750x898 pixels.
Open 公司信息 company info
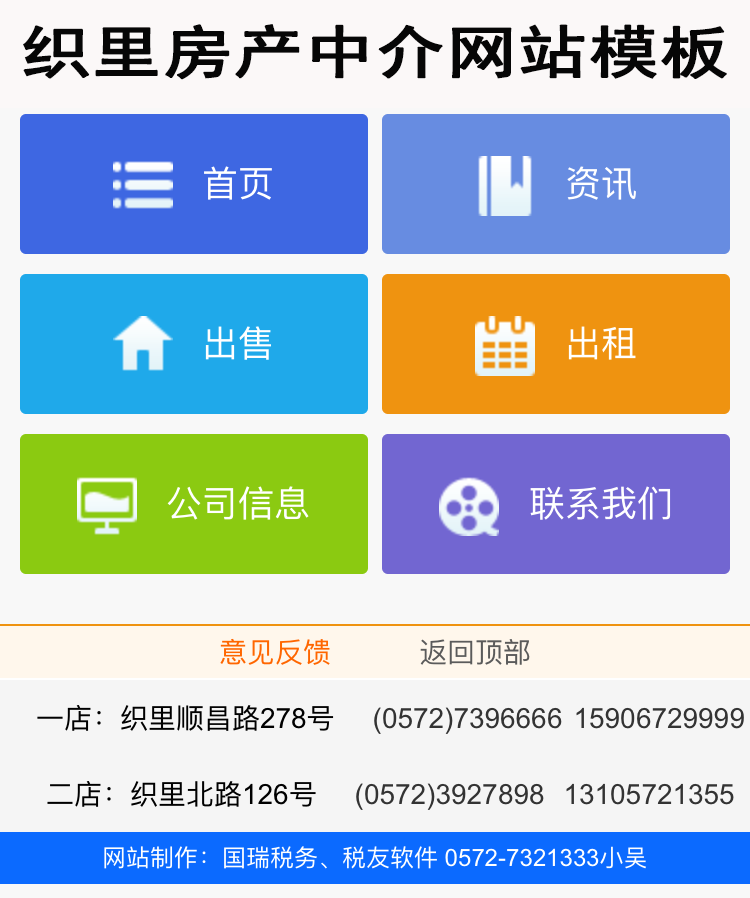(x=194, y=504)
